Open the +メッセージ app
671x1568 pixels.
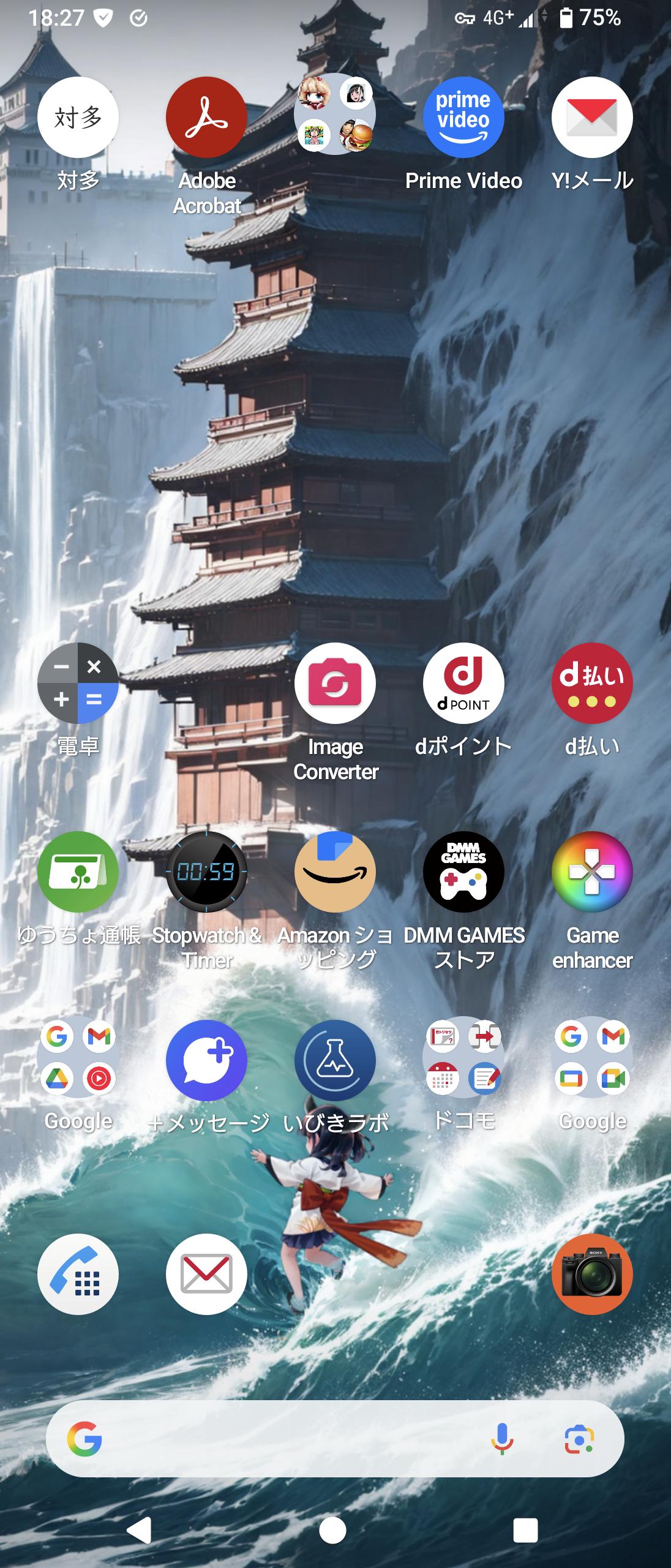pos(206,1060)
